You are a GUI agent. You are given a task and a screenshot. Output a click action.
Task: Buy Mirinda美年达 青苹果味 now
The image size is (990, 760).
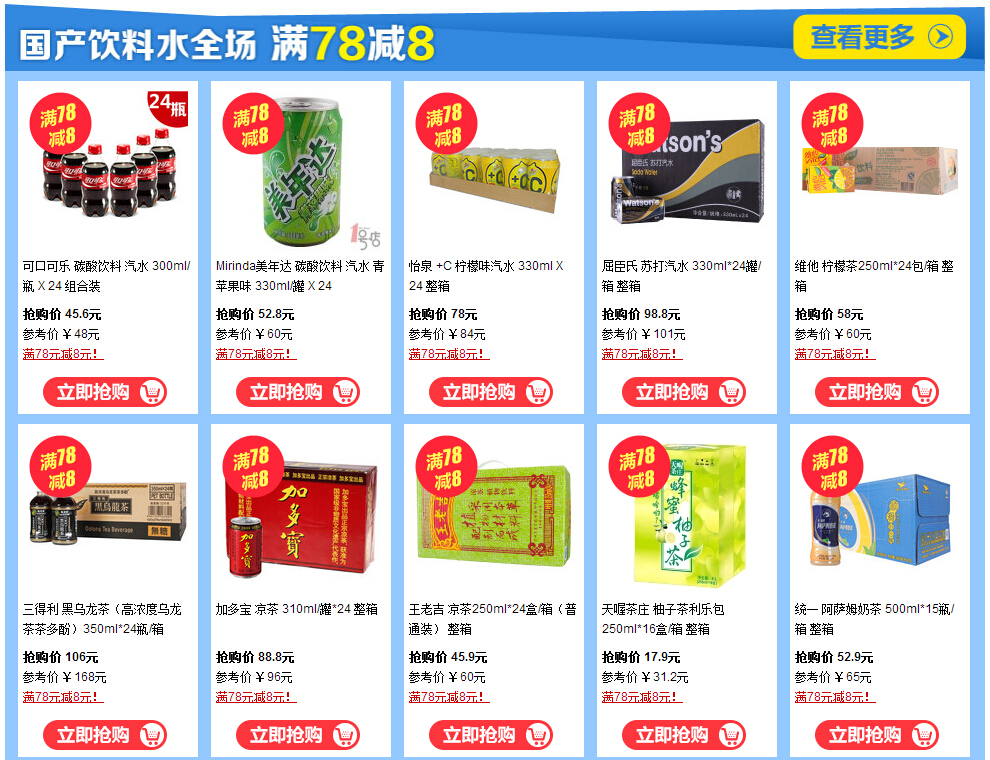pos(297,392)
